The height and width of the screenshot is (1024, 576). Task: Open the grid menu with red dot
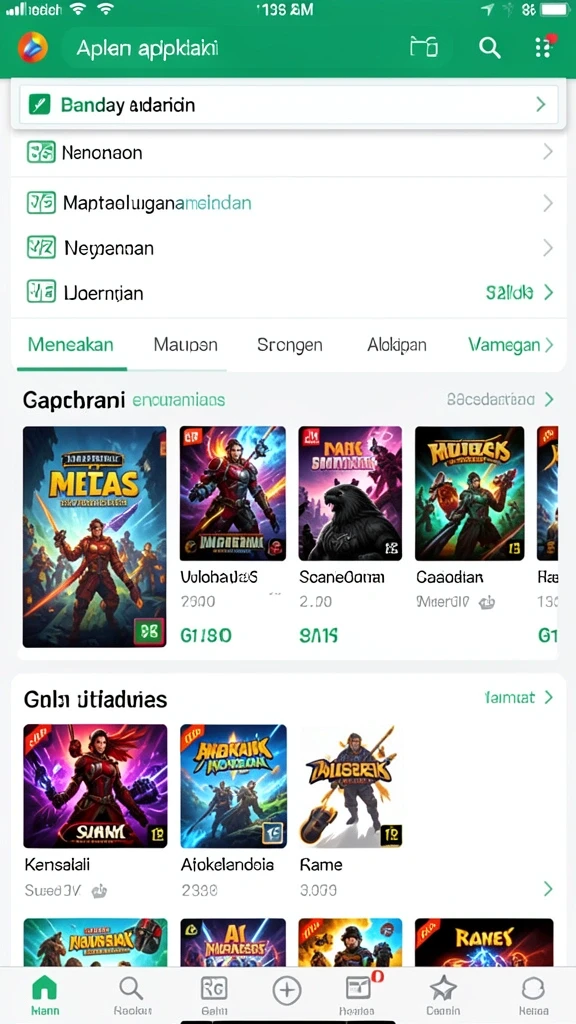click(x=544, y=47)
